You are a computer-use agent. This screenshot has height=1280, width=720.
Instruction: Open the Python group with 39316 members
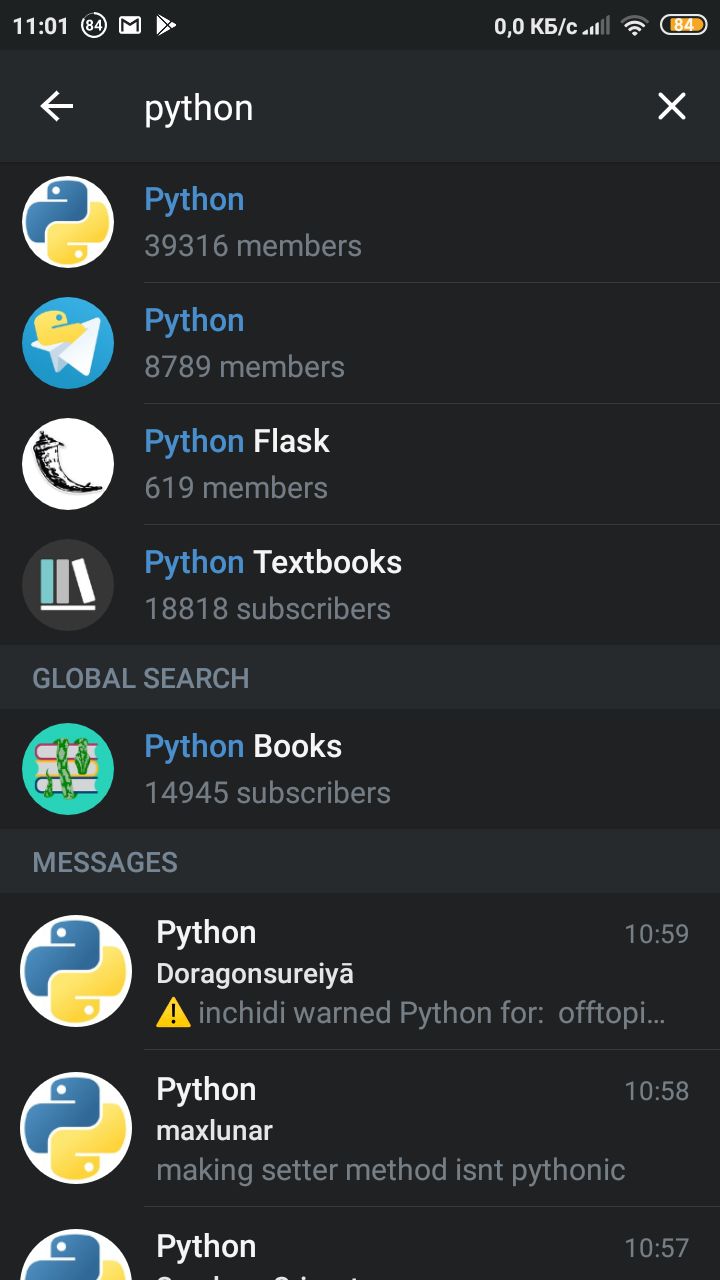[x=360, y=222]
